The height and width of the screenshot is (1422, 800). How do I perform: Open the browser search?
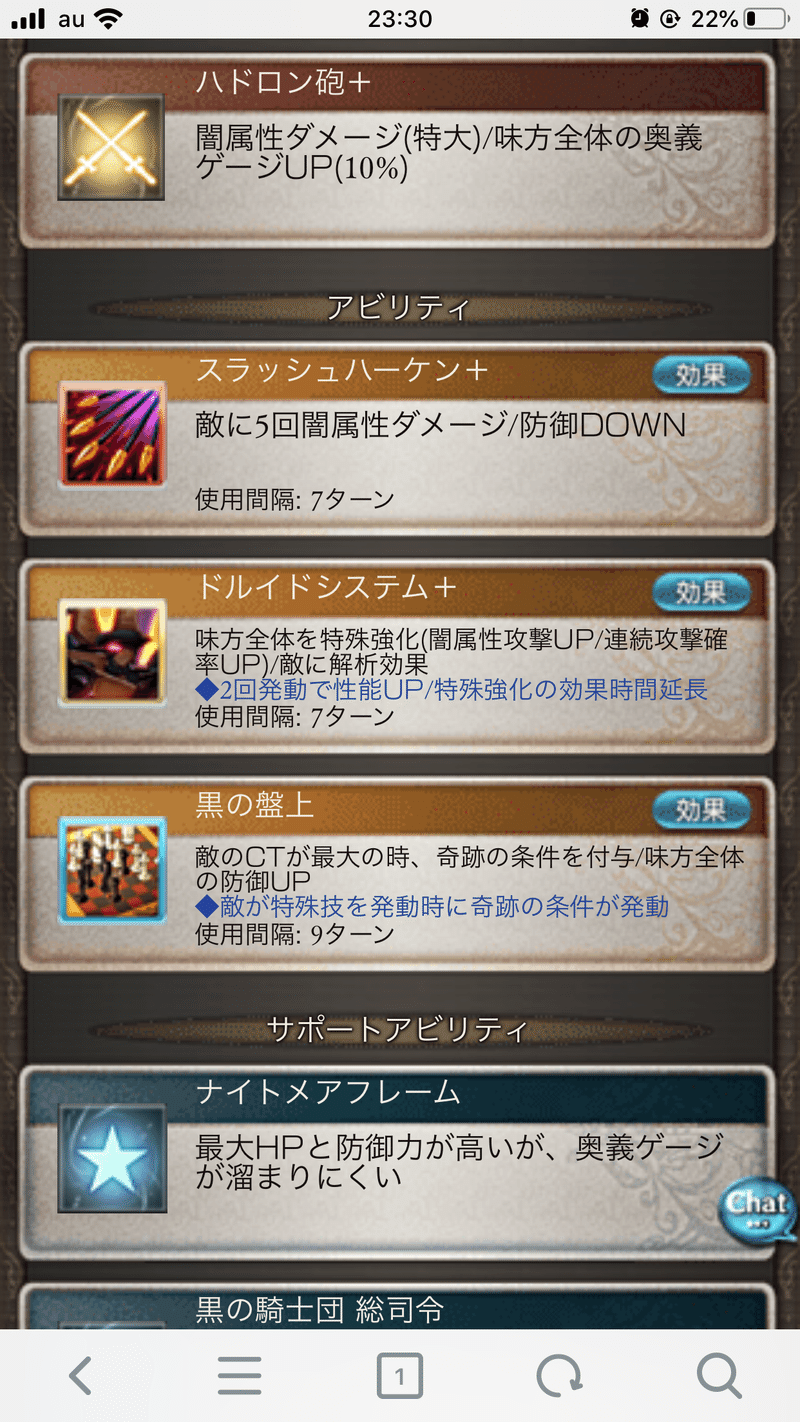tap(718, 1376)
